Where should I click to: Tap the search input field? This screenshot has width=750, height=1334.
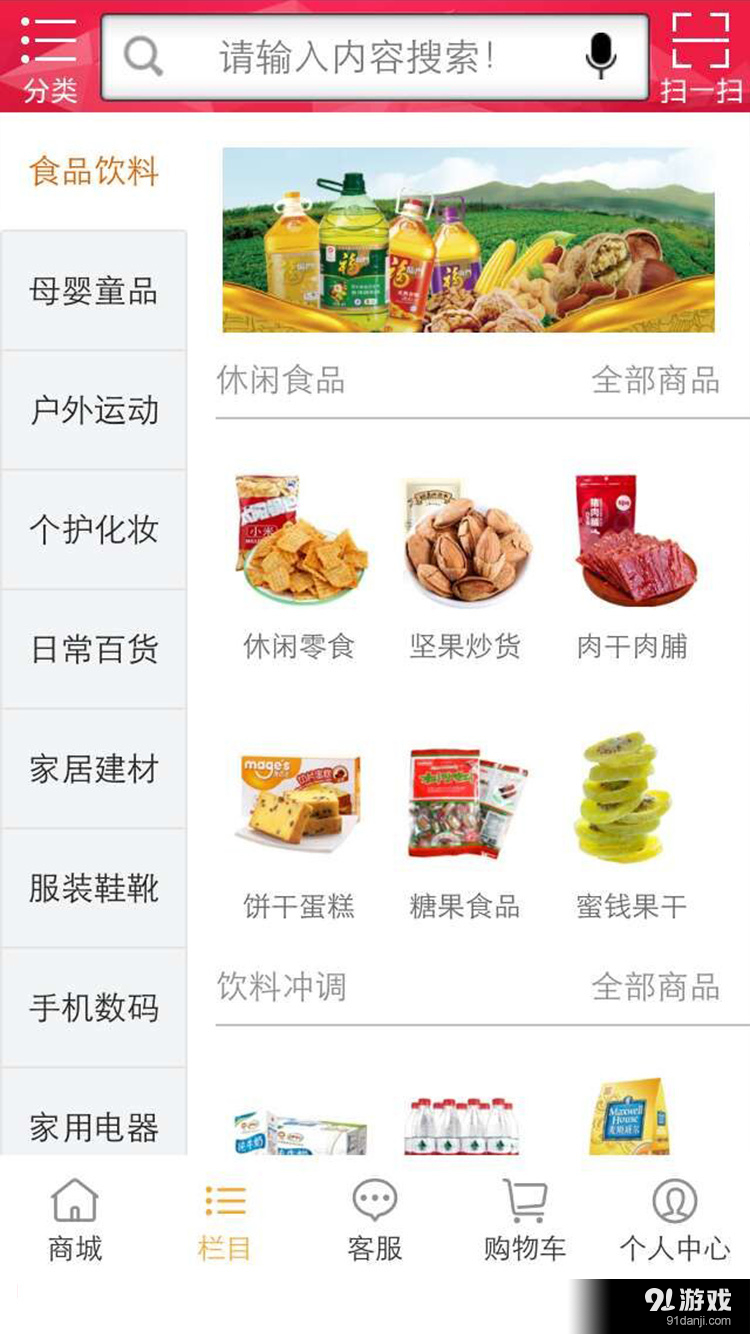click(x=370, y=57)
